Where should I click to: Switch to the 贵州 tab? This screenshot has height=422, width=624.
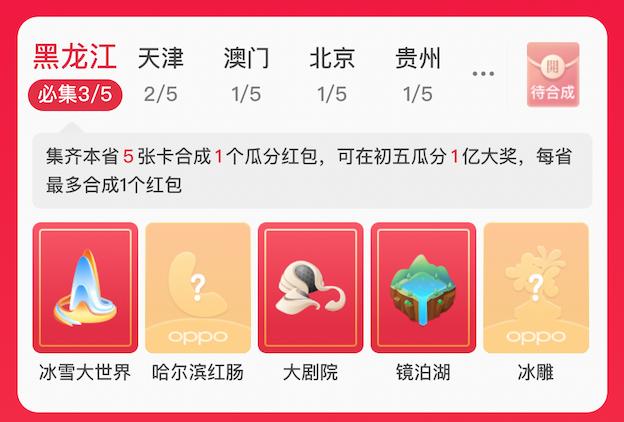tap(418, 73)
